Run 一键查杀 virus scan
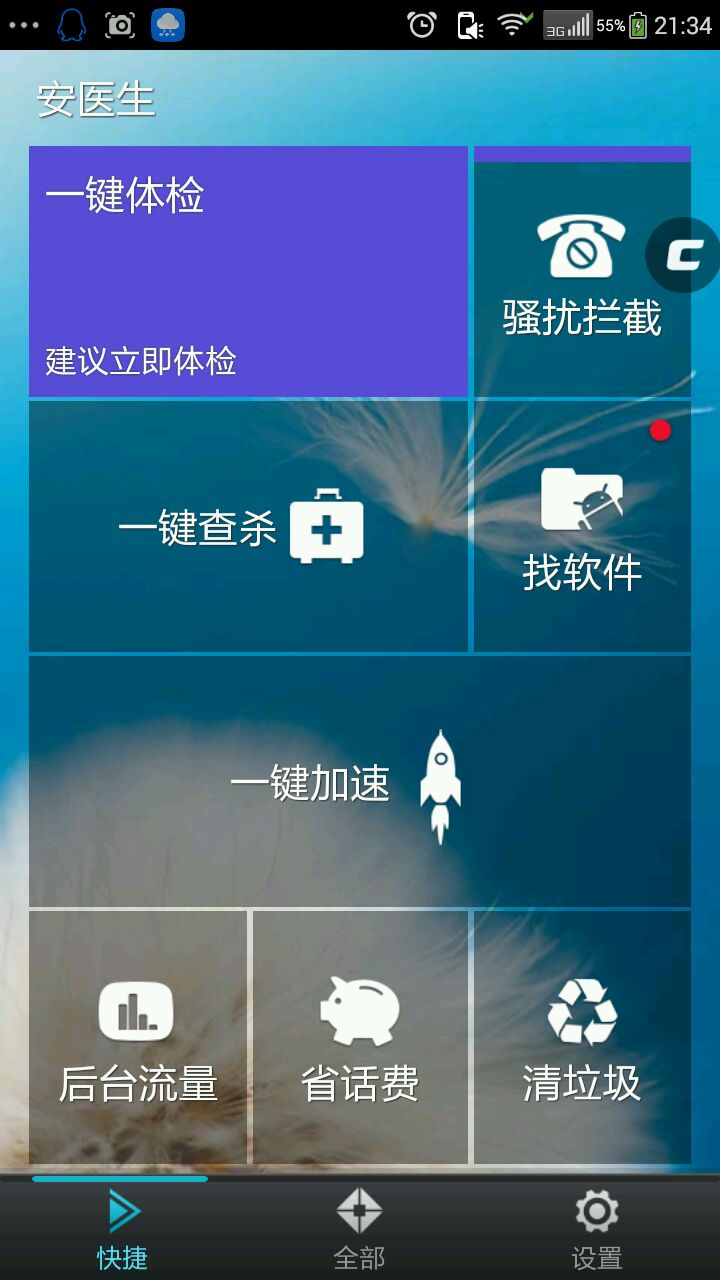 point(248,526)
